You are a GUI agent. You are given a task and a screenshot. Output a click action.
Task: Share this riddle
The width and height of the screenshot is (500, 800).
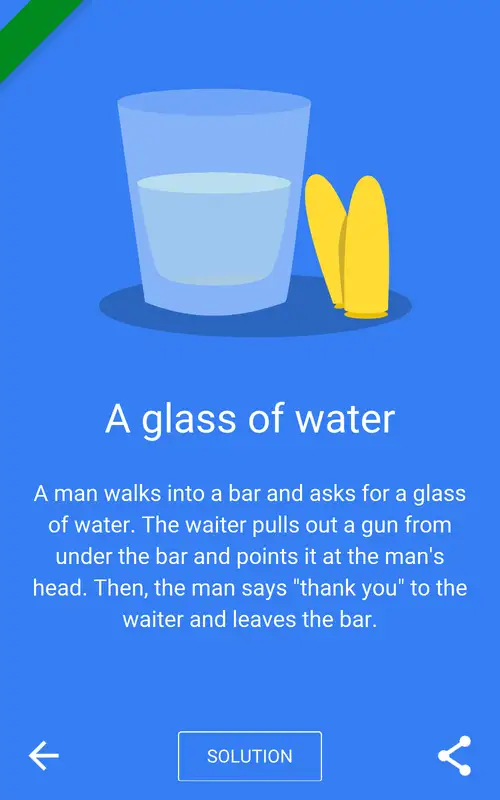tap(454, 756)
